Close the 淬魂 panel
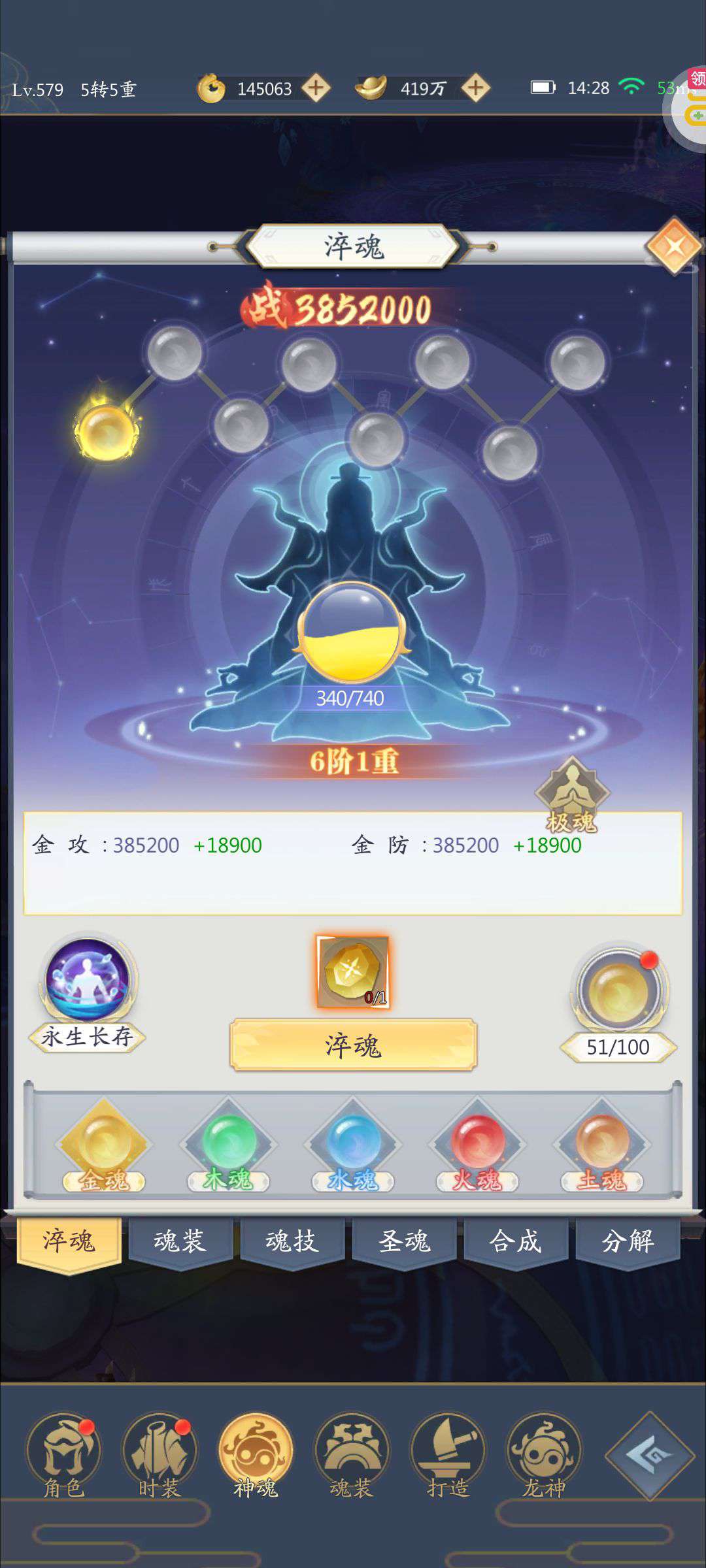Screen dimensions: 706x1568 [x=674, y=246]
